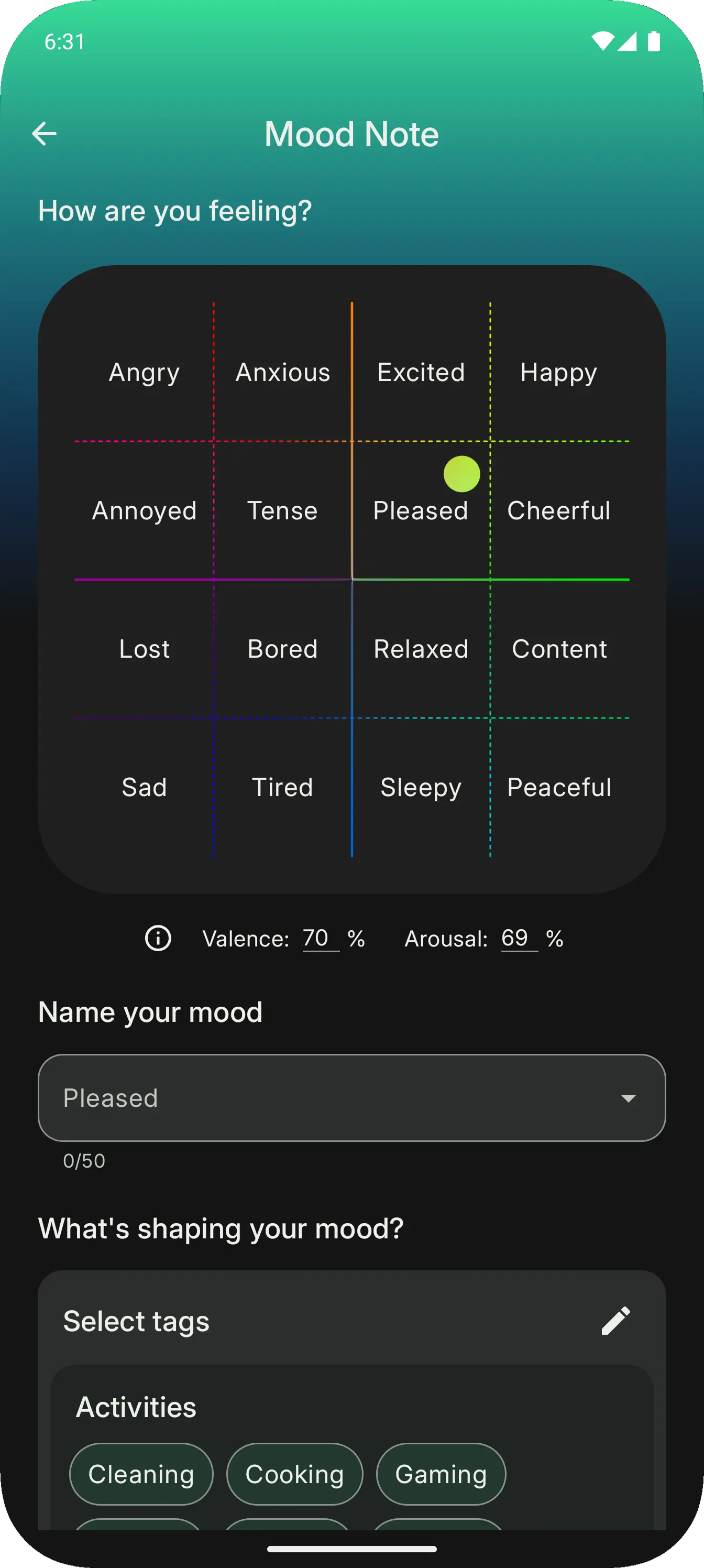Toggle the Gaming activity tag
Image resolution: width=704 pixels, height=1568 pixels.
pyautogui.click(x=441, y=1474)
